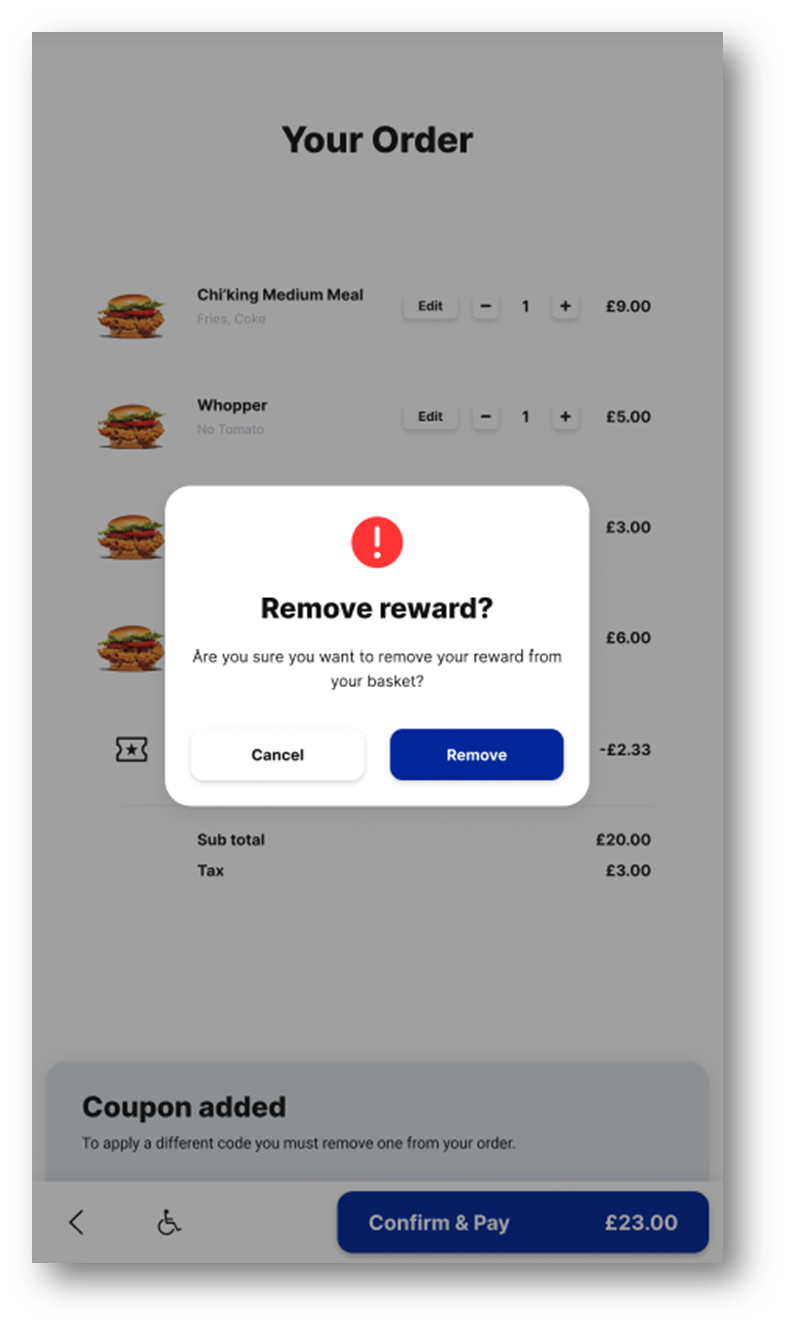Confirm with the Remove button
The width and height of the screenshot is (788, 1328).
pyautogui.click(x=476, y=755)
